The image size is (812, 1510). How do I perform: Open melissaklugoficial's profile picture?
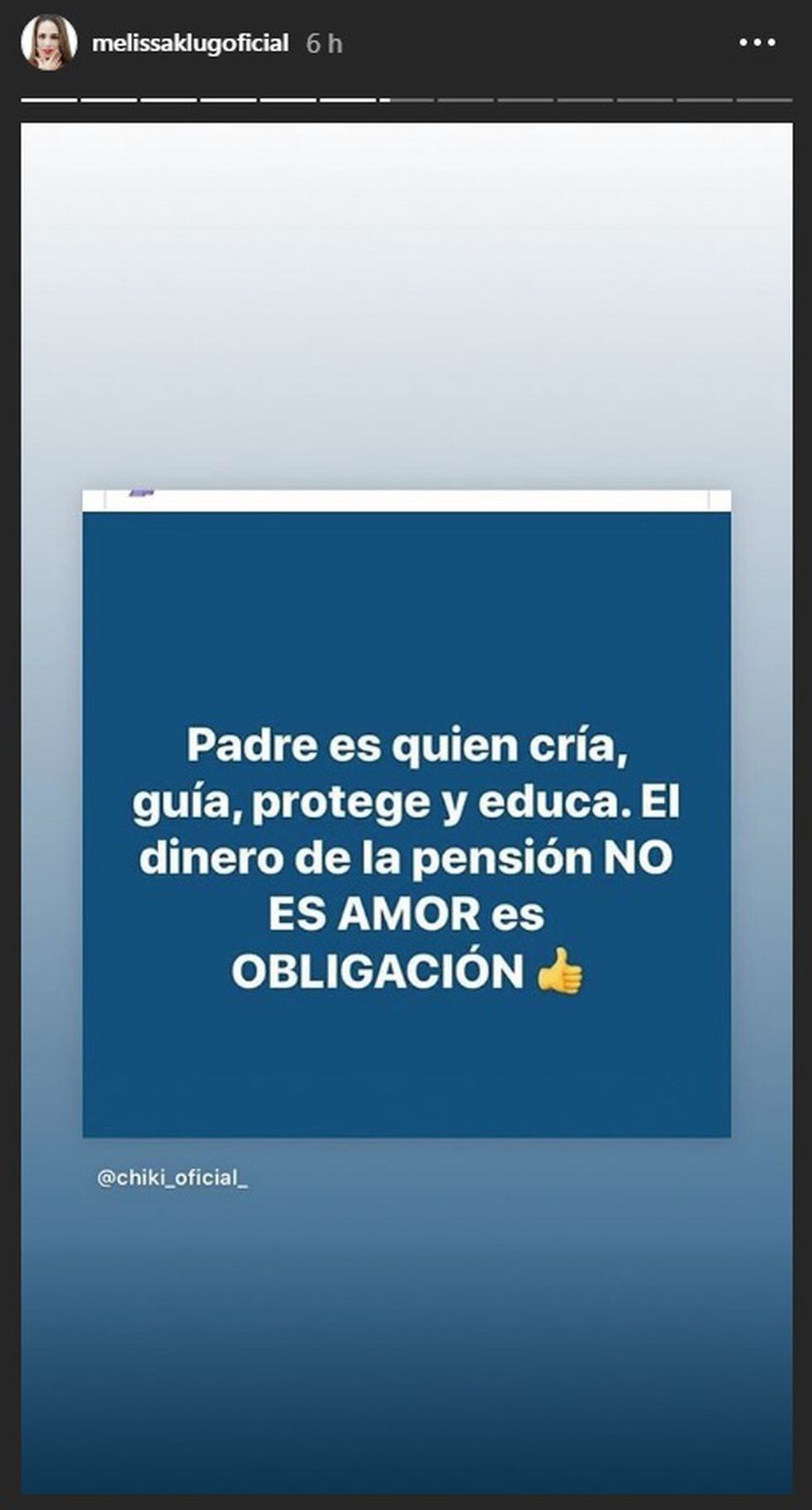point(48,42)
